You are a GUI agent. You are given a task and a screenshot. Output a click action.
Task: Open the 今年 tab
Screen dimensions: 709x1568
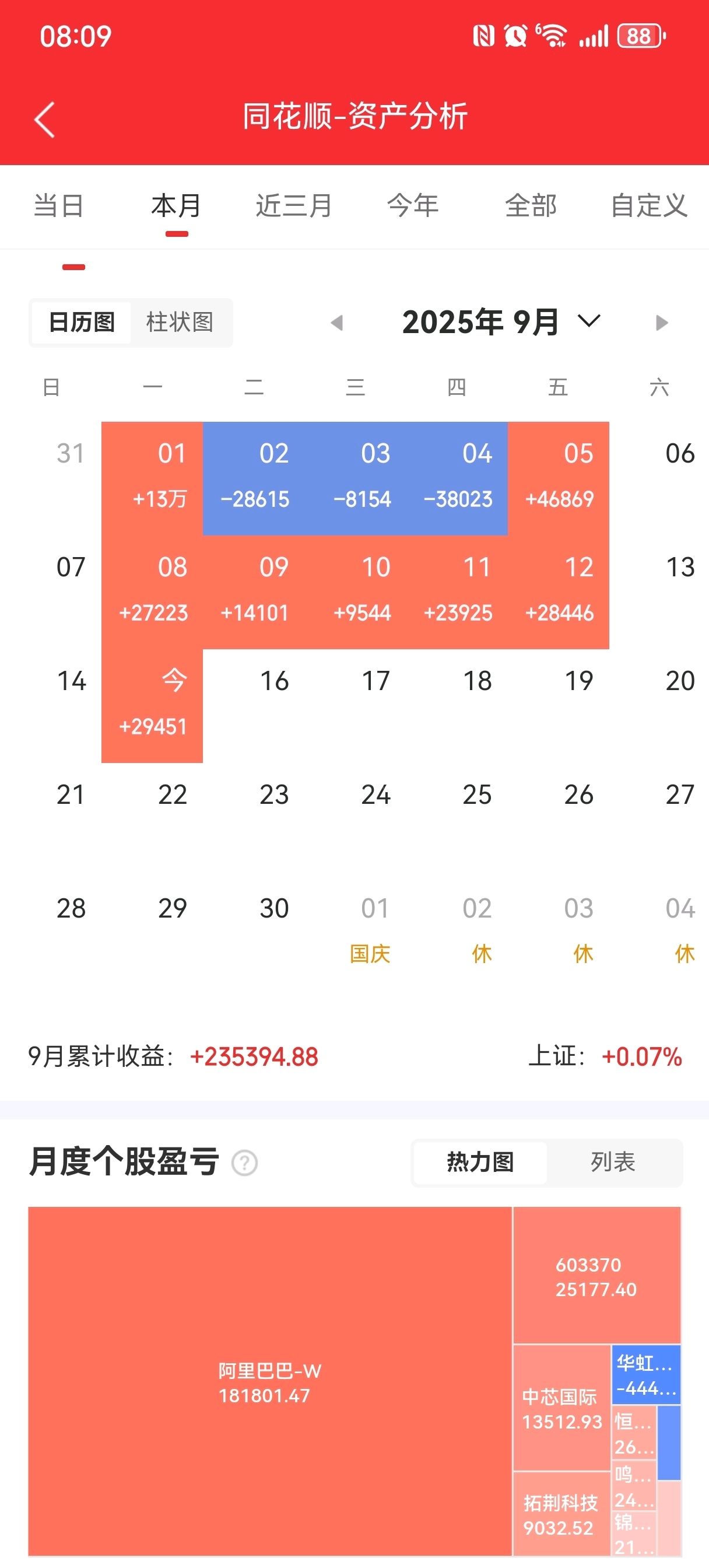[x=413, y=206]
